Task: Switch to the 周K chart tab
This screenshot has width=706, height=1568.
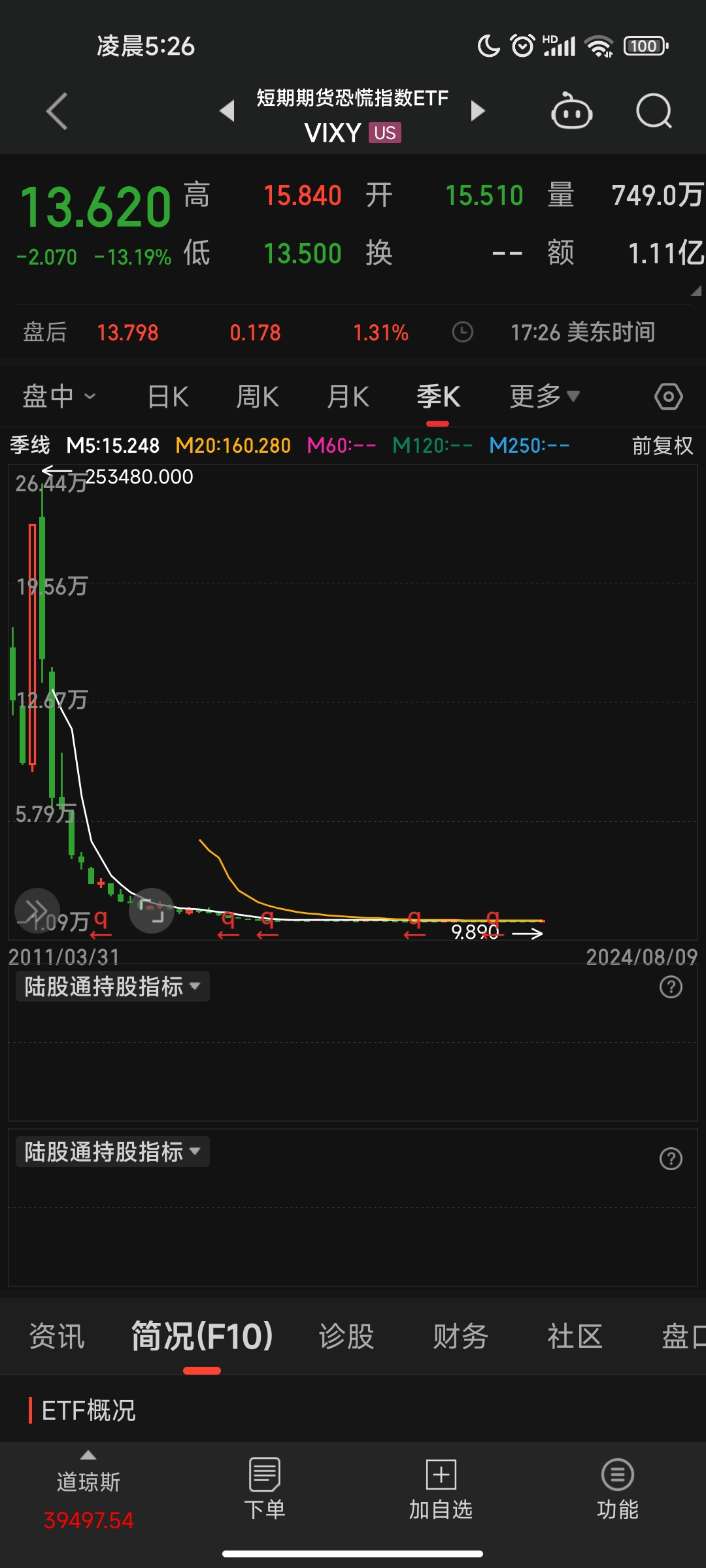Action: click(x=258, y=397)
